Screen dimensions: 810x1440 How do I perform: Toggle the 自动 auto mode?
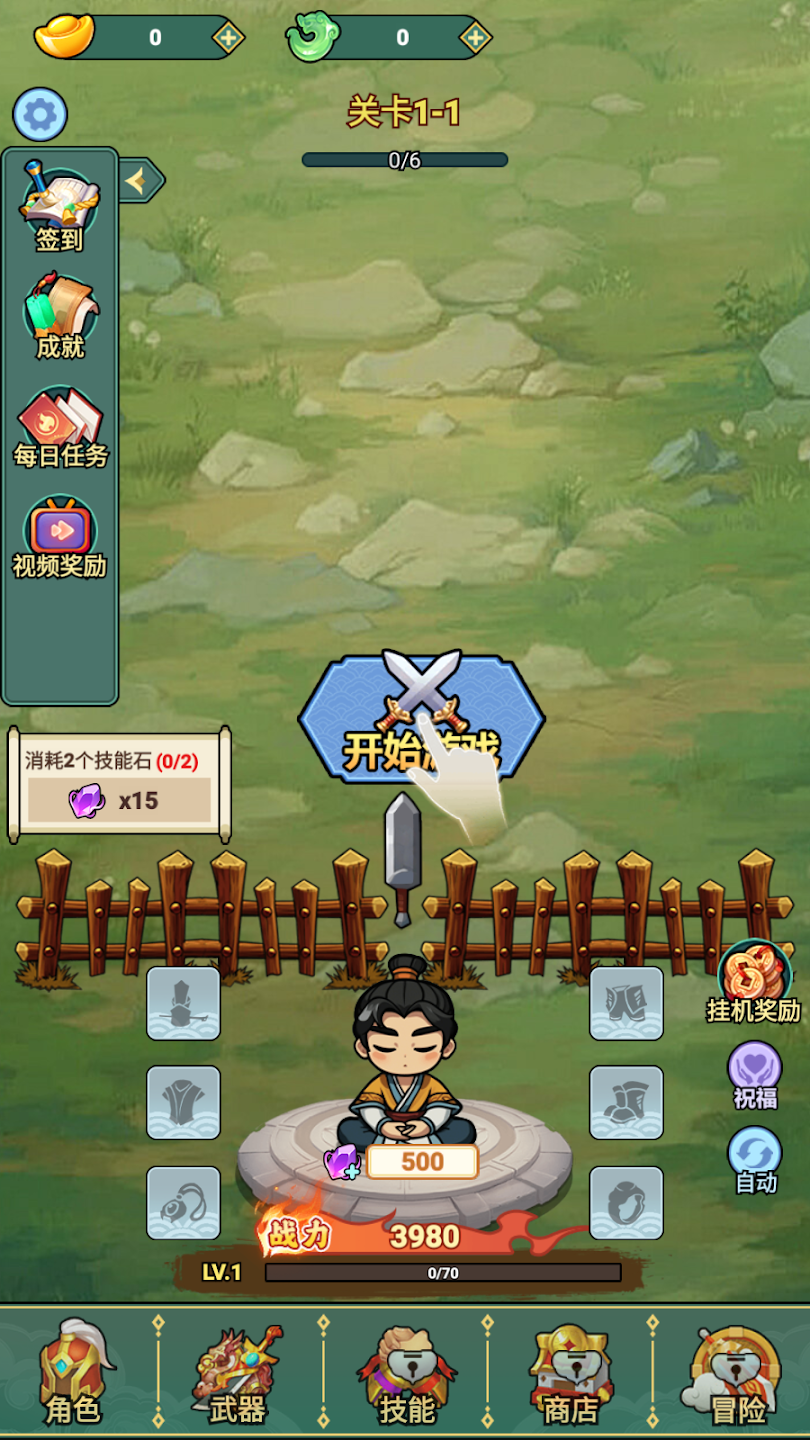coord(754,1160)
